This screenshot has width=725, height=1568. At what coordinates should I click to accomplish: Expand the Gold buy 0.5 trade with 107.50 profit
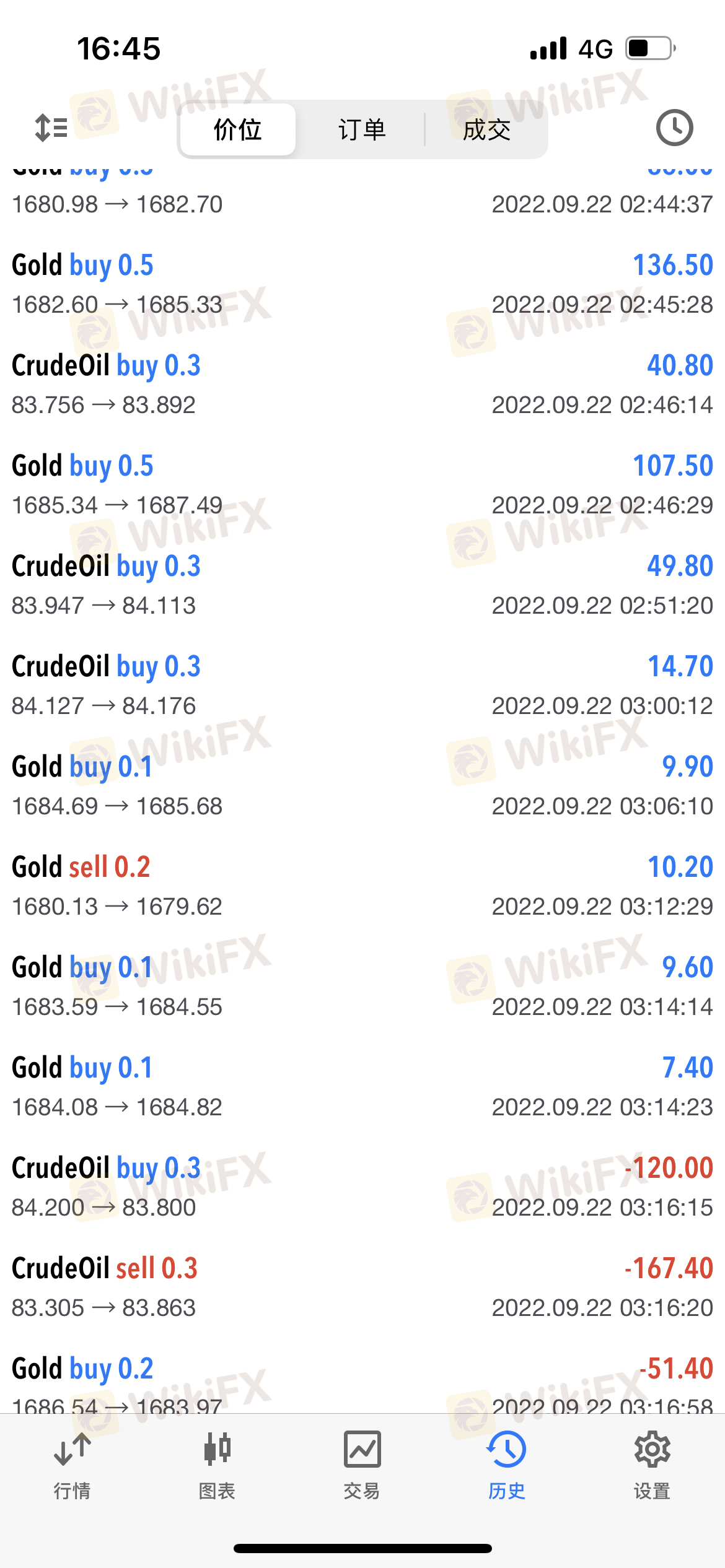pyautogui.click(x=362, y=485)
